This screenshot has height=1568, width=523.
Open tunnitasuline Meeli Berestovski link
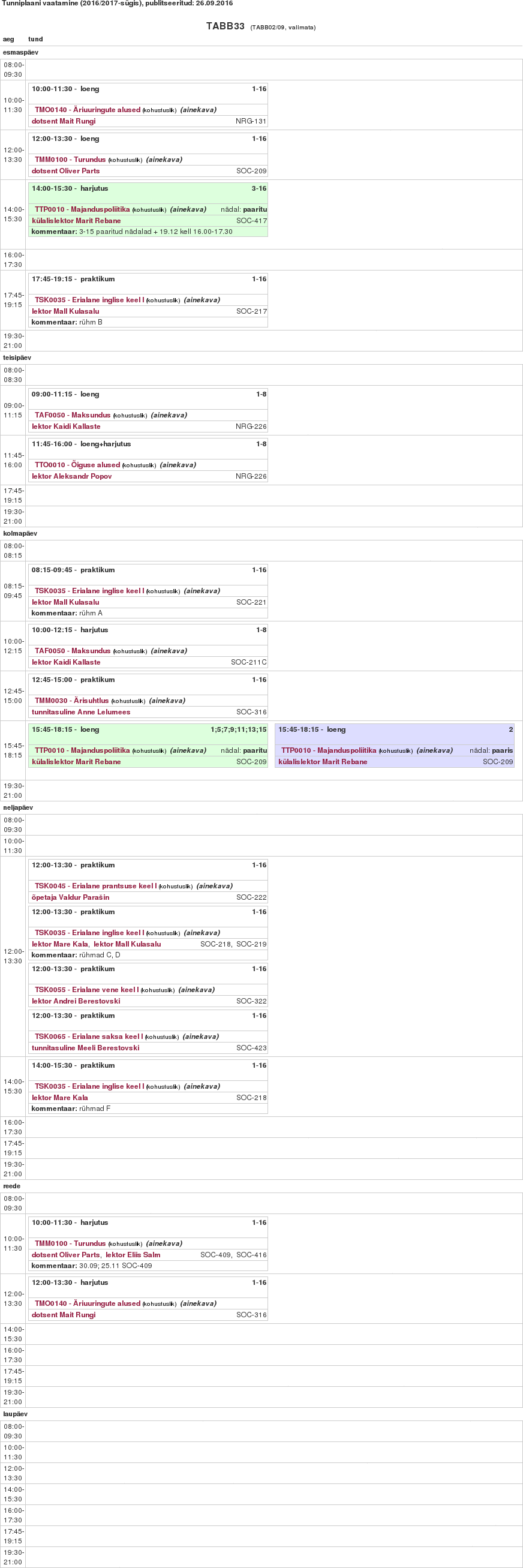(85, 1048)
